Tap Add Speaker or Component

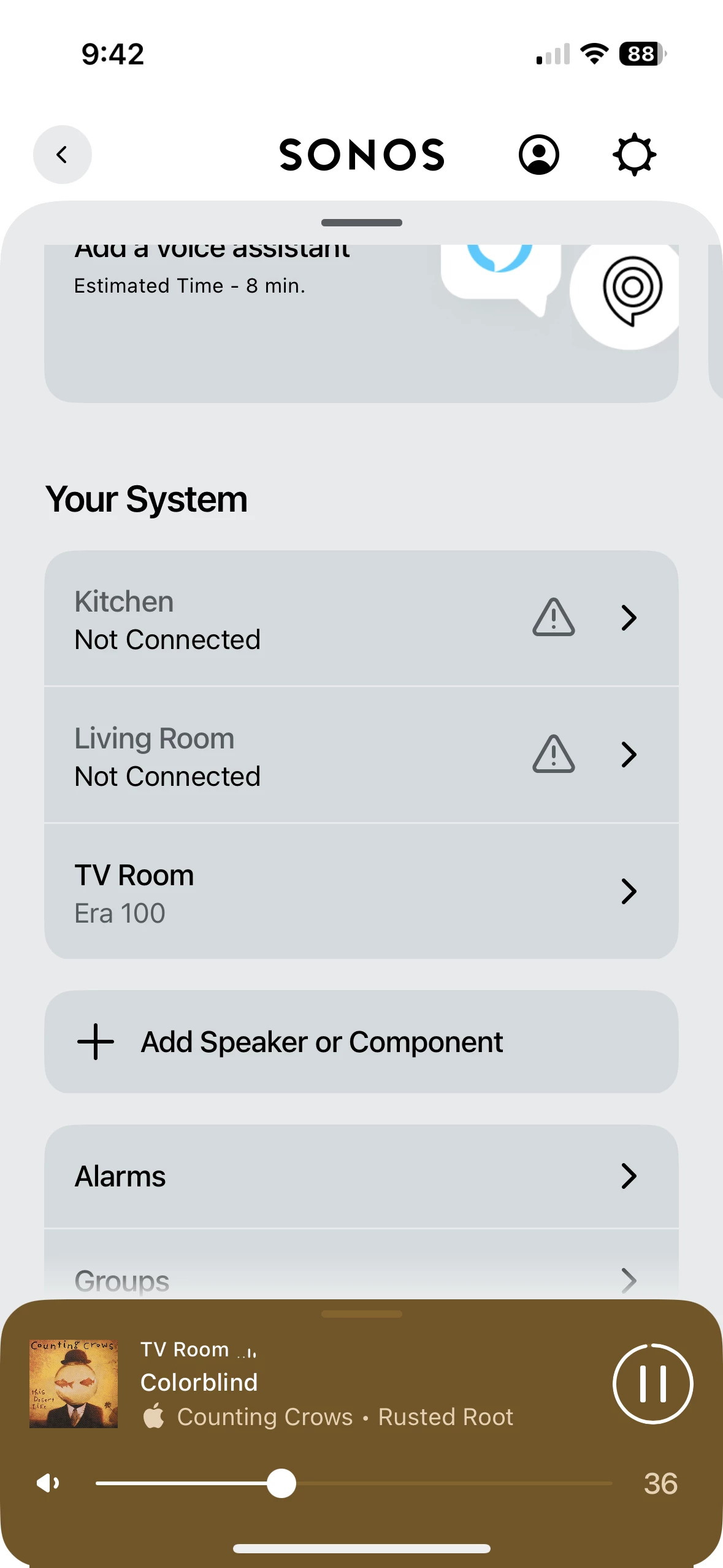point(361,1042)
